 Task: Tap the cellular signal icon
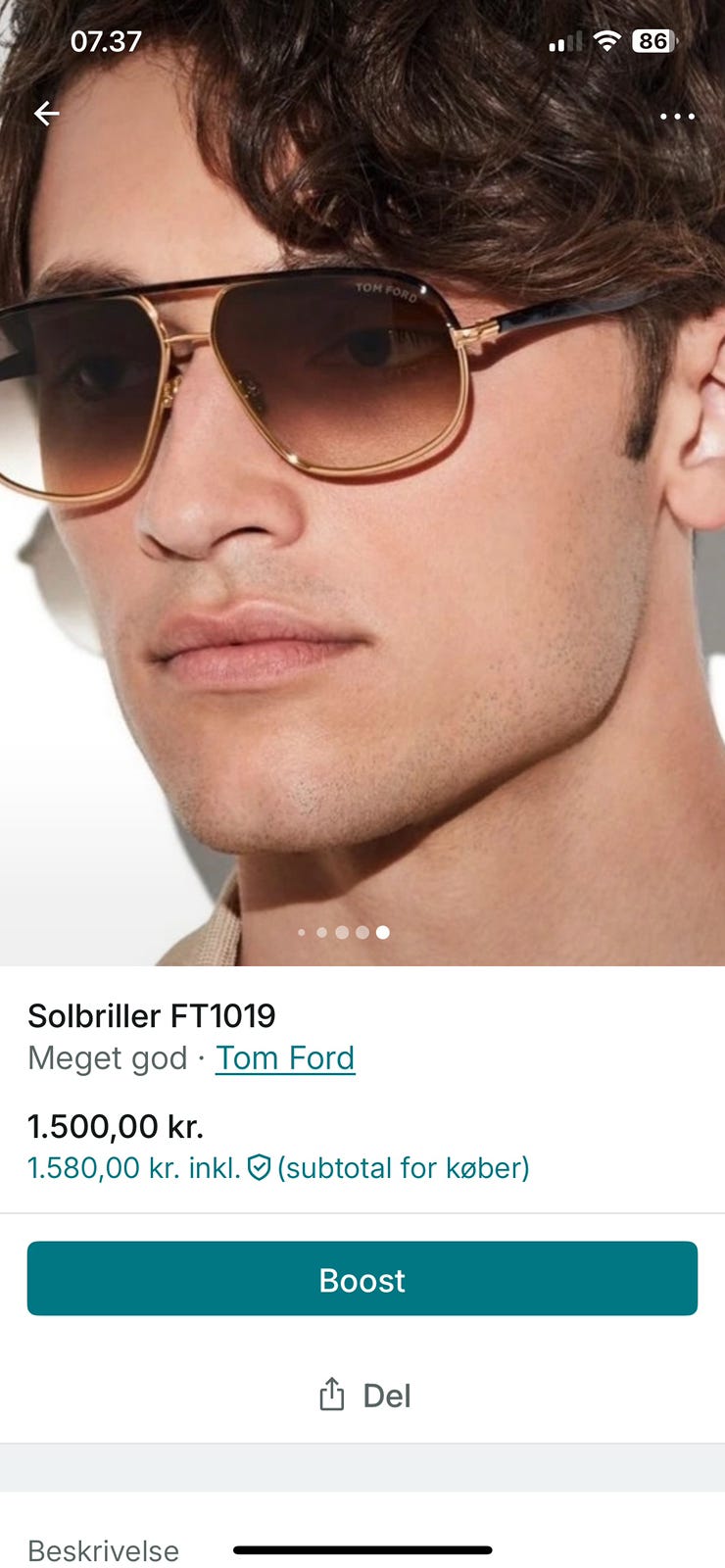point(566,41)
